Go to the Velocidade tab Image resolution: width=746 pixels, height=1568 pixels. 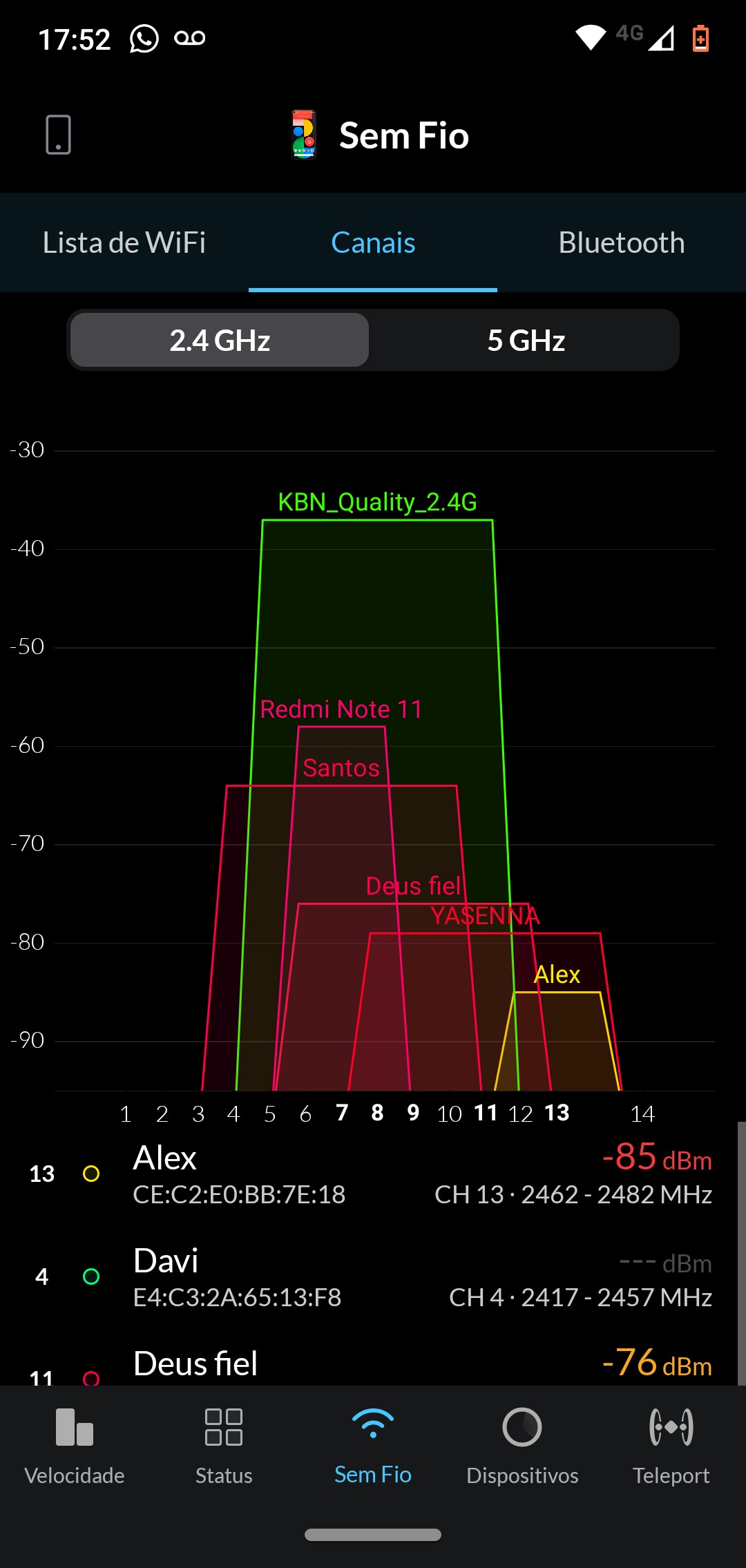(x=75, y=1444)
